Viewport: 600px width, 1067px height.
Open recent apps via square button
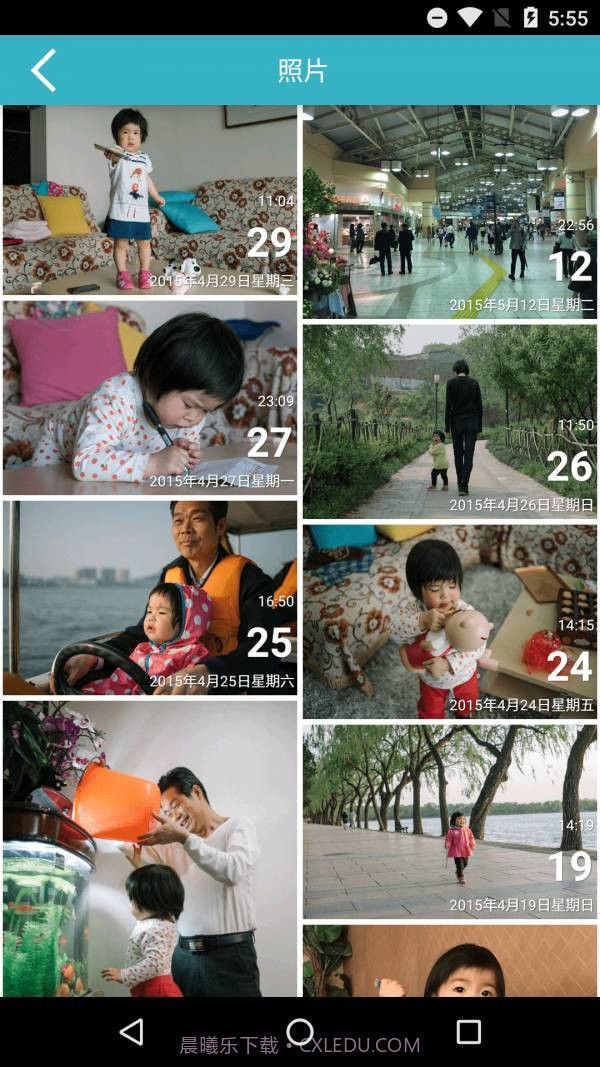pos(468,1032)
